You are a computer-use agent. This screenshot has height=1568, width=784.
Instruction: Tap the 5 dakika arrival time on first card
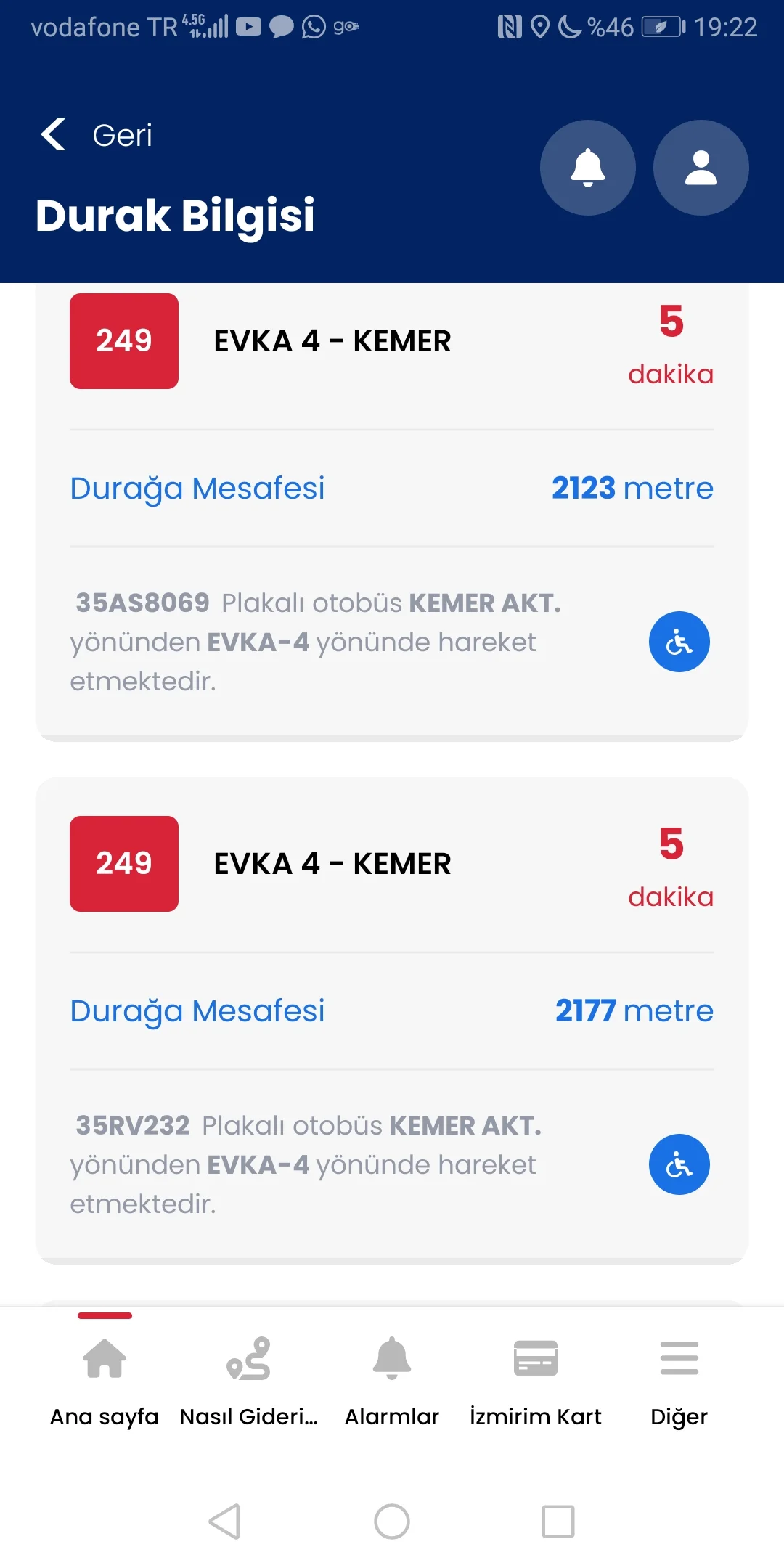(670, 341)
